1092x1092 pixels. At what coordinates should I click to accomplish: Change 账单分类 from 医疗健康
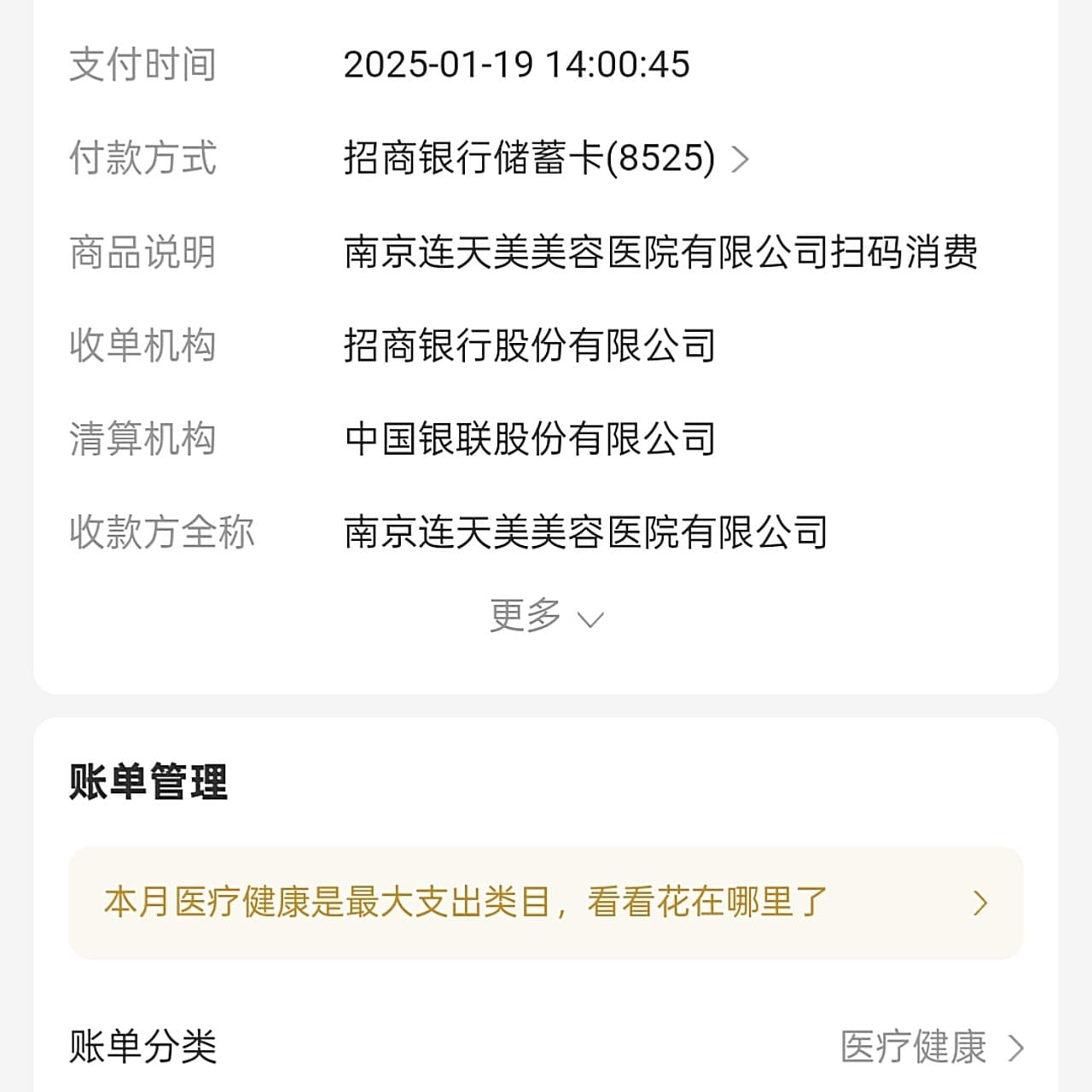(930, 1048)
